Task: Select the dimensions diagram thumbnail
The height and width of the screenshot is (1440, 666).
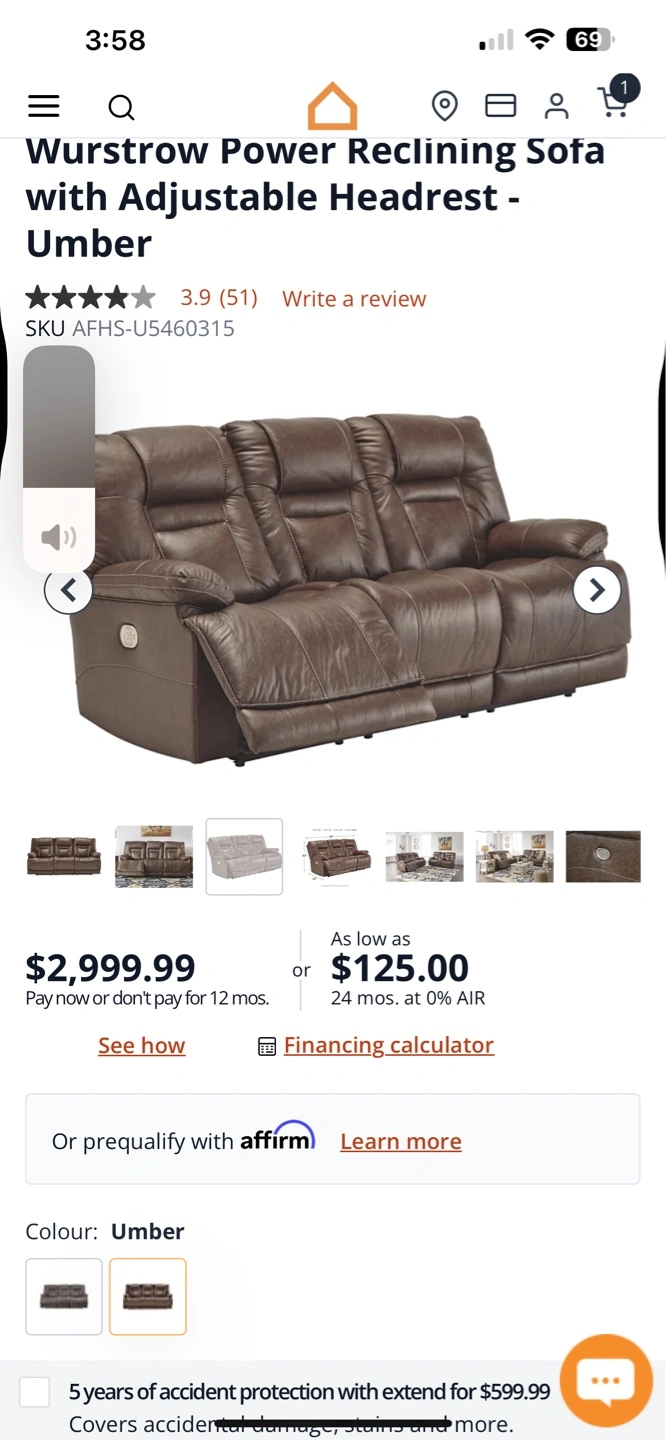Action: point(334,857)
